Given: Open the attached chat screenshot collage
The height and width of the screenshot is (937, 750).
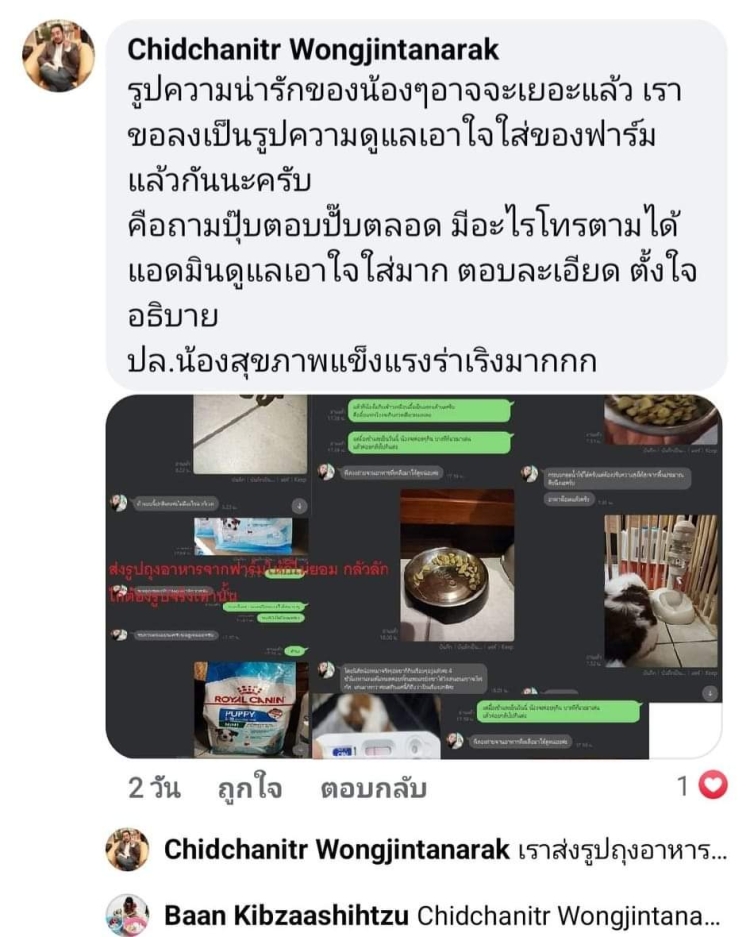Looking at the screenshot, I should [413, 576].
